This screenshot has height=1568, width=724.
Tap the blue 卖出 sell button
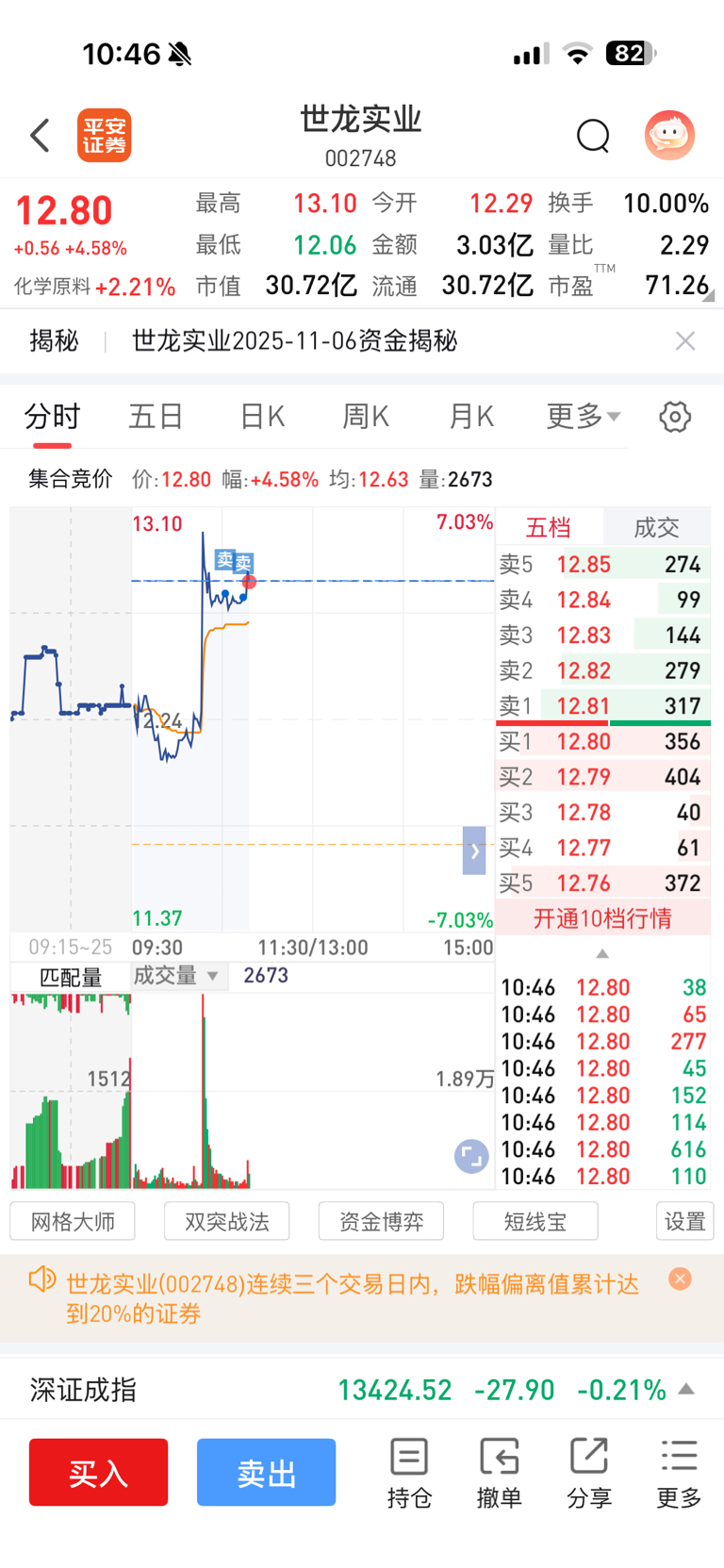(266, 1473)
